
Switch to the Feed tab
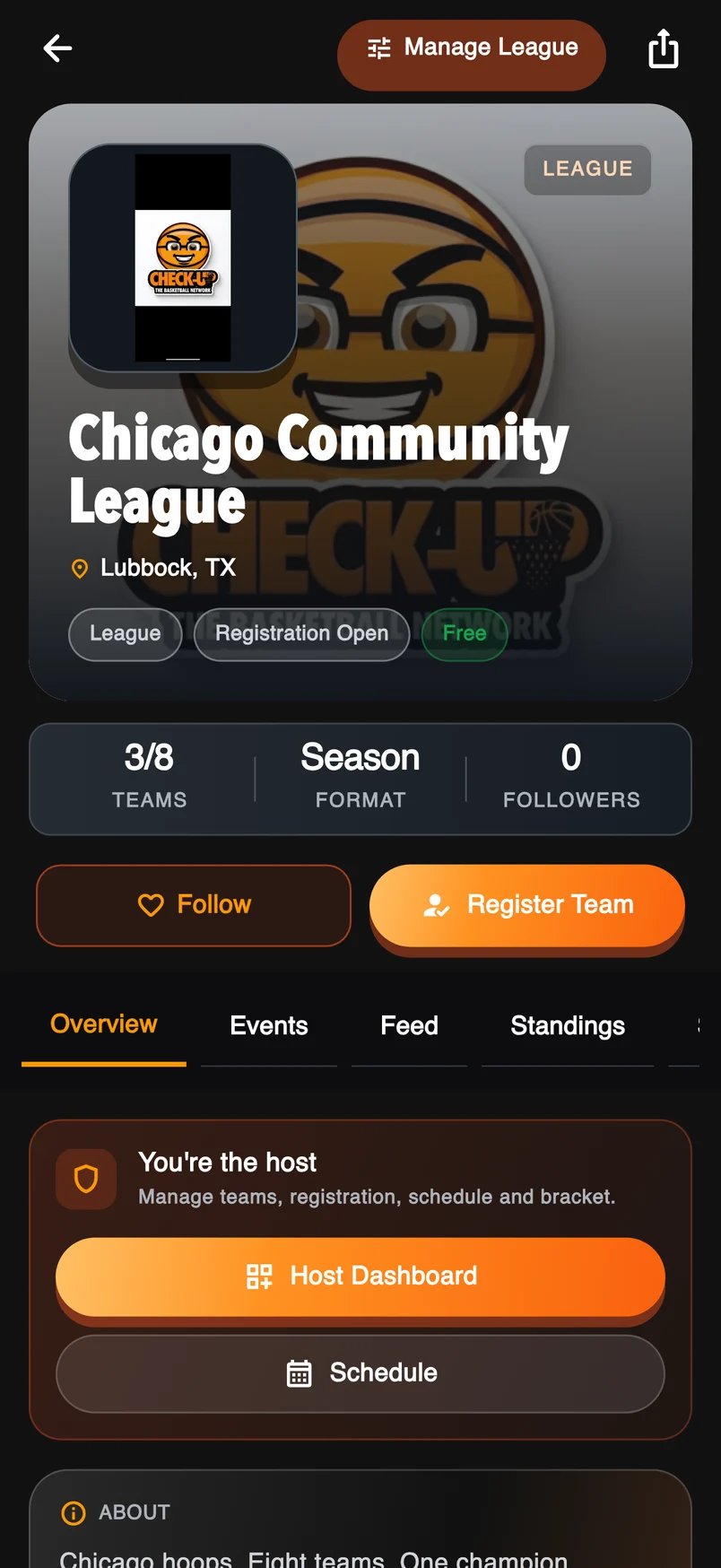[409, 1025]
